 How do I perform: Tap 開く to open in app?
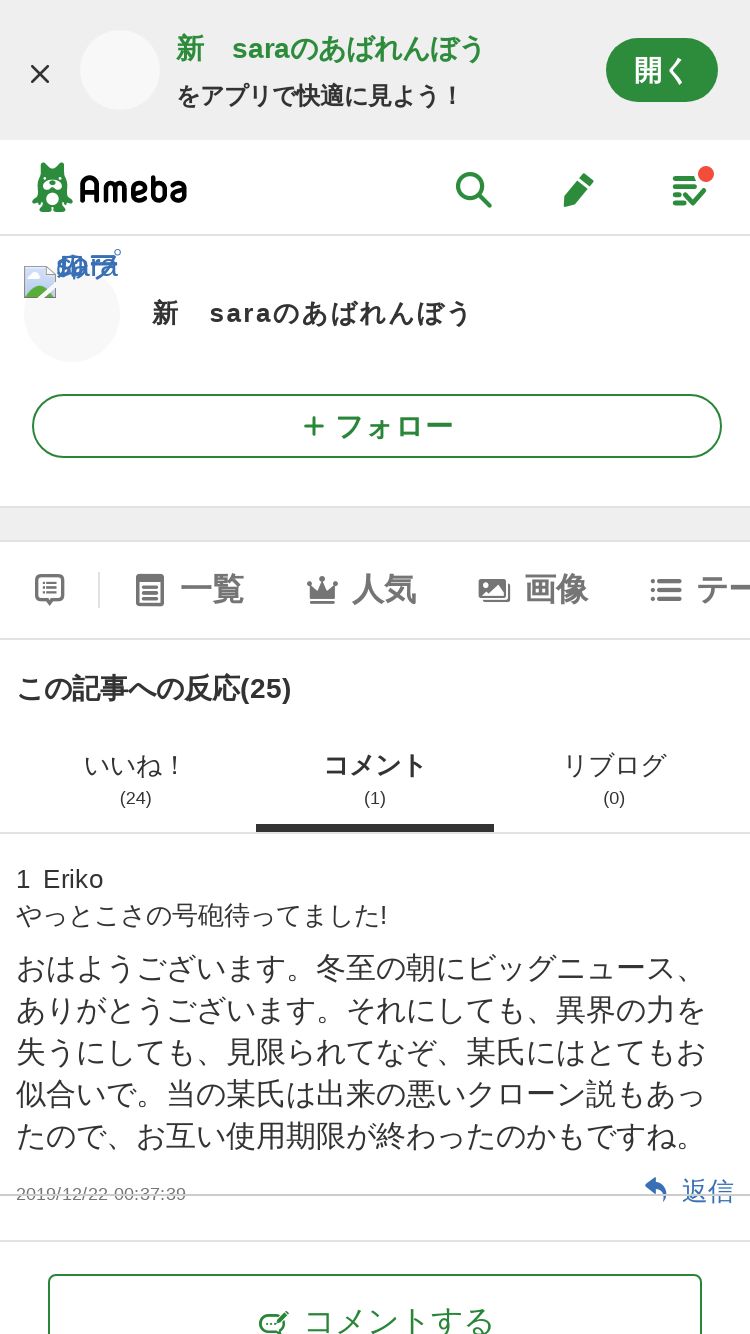point(661,70)
